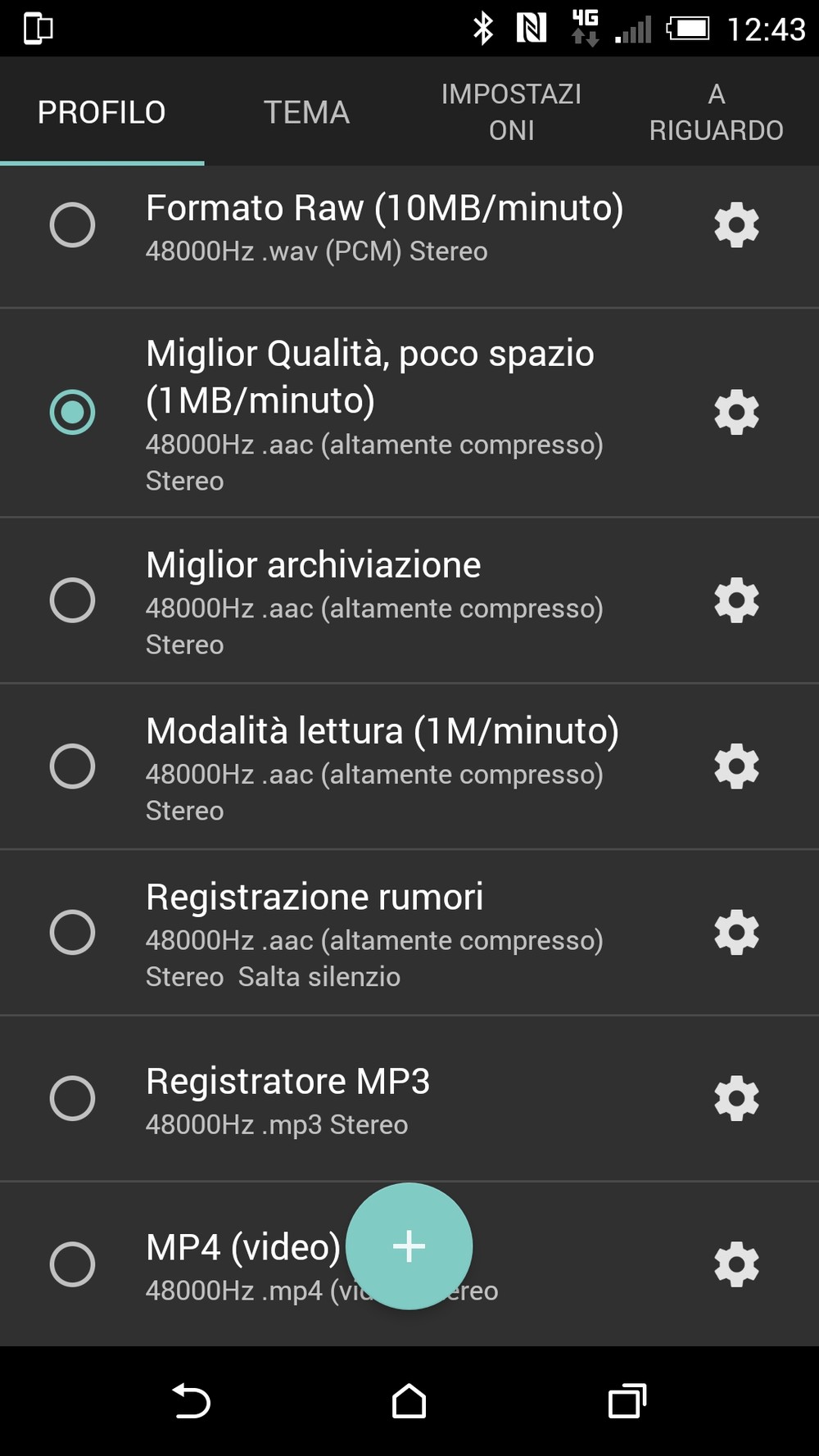819x1456 pixels.
Task: Pick the Registrazione rumori profile
Action: (72, 932)
